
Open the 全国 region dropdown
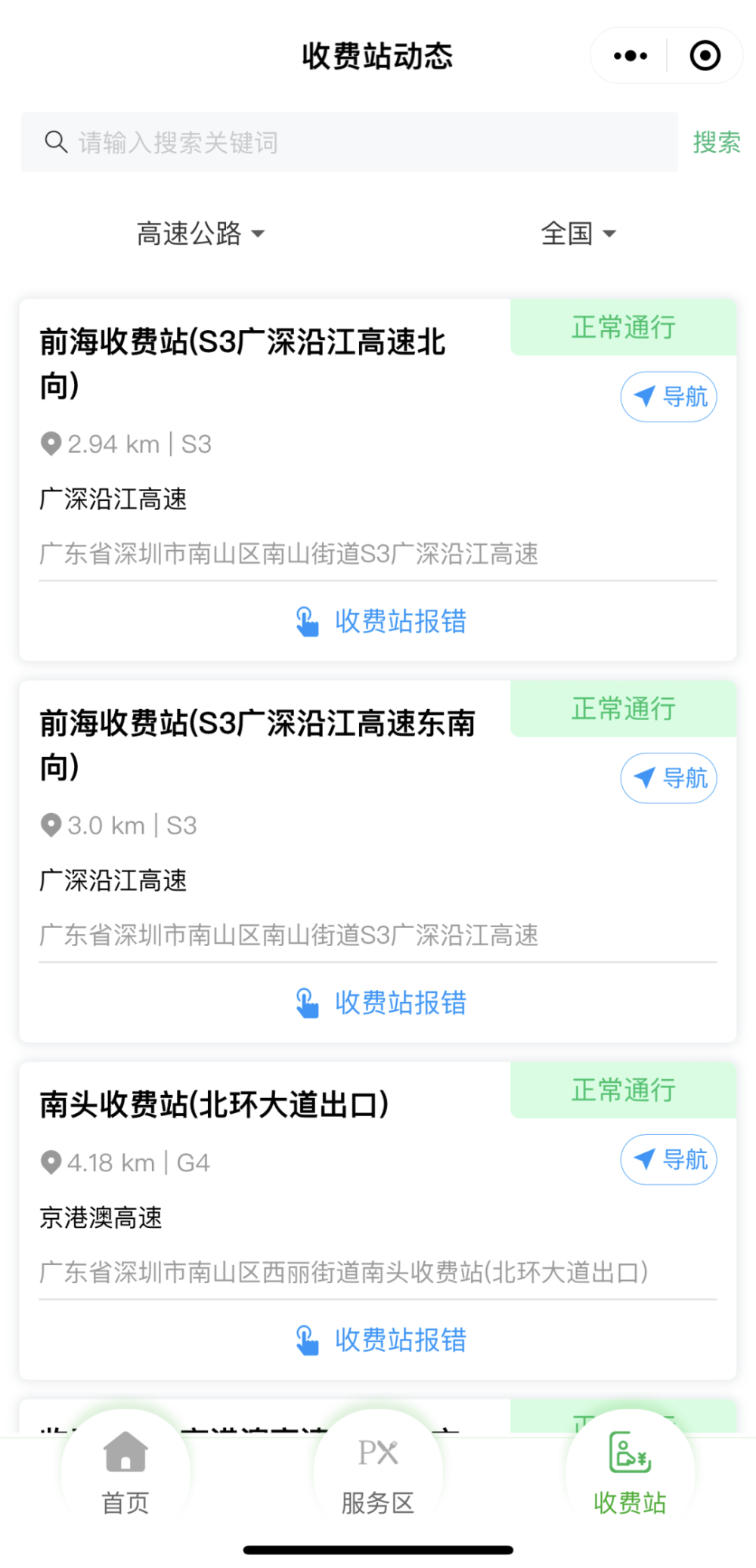tap(578, 233)
